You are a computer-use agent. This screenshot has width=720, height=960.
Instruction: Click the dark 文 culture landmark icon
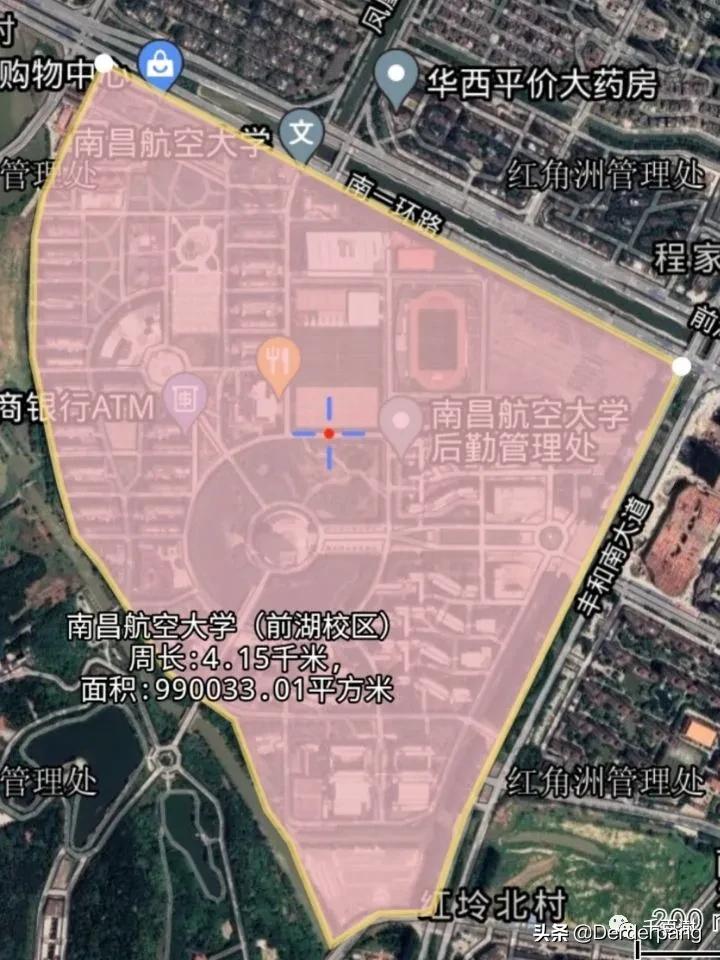(301, 129)
